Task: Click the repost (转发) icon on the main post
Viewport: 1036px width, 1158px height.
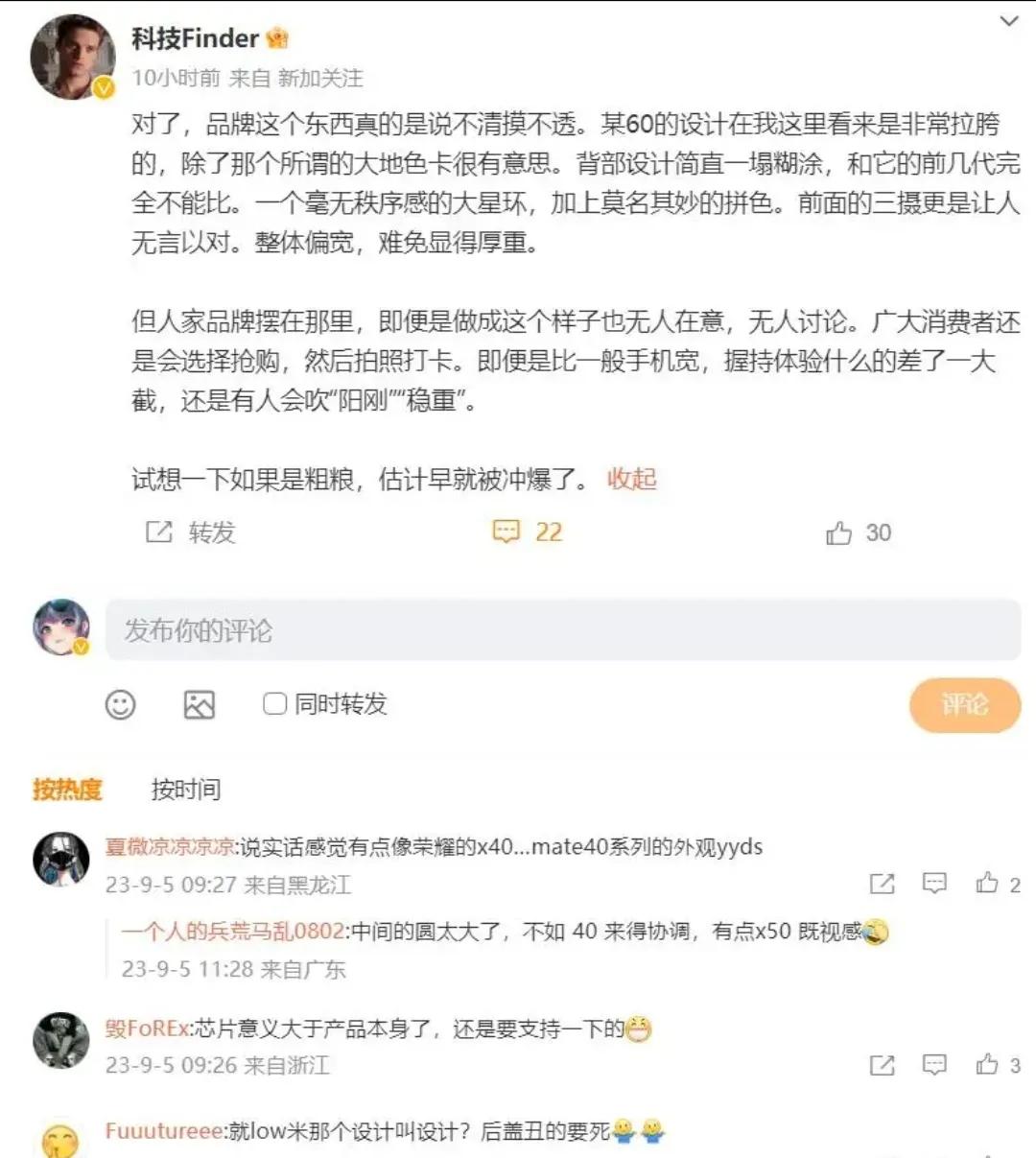Action: (x=158, y=532)
